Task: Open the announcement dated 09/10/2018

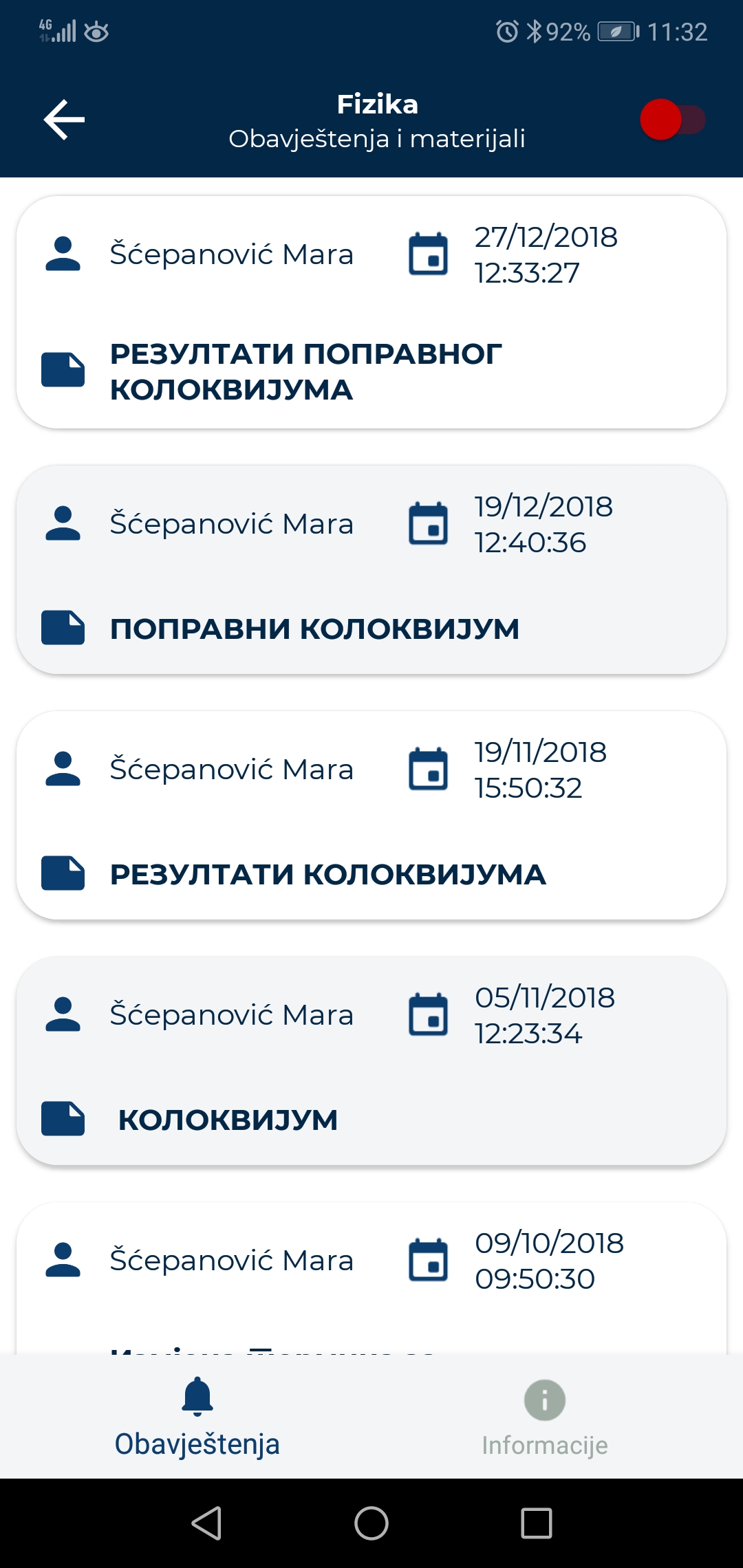Action: 371,1278
